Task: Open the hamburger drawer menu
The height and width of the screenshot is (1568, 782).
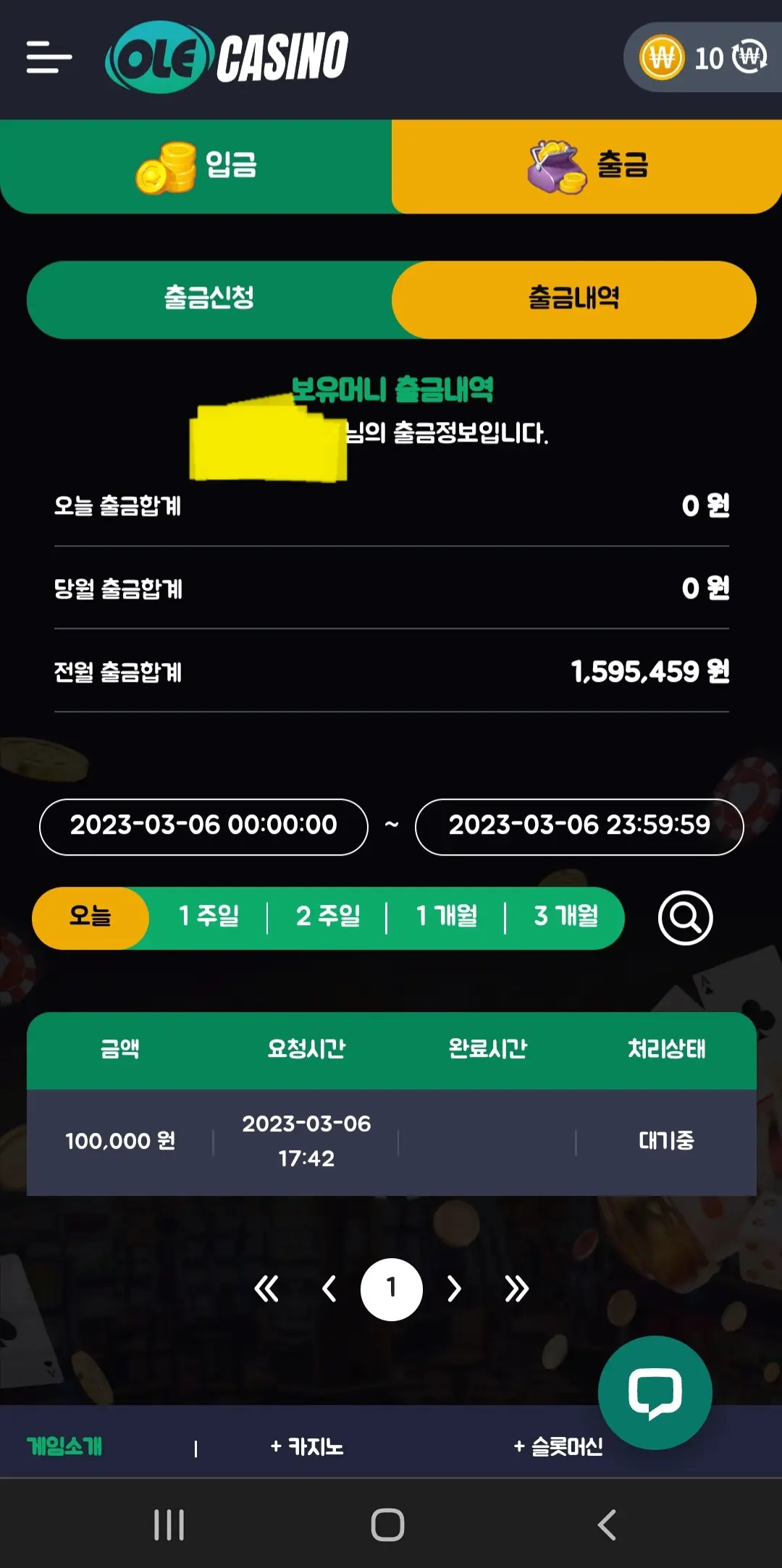Action: point(49,57)
